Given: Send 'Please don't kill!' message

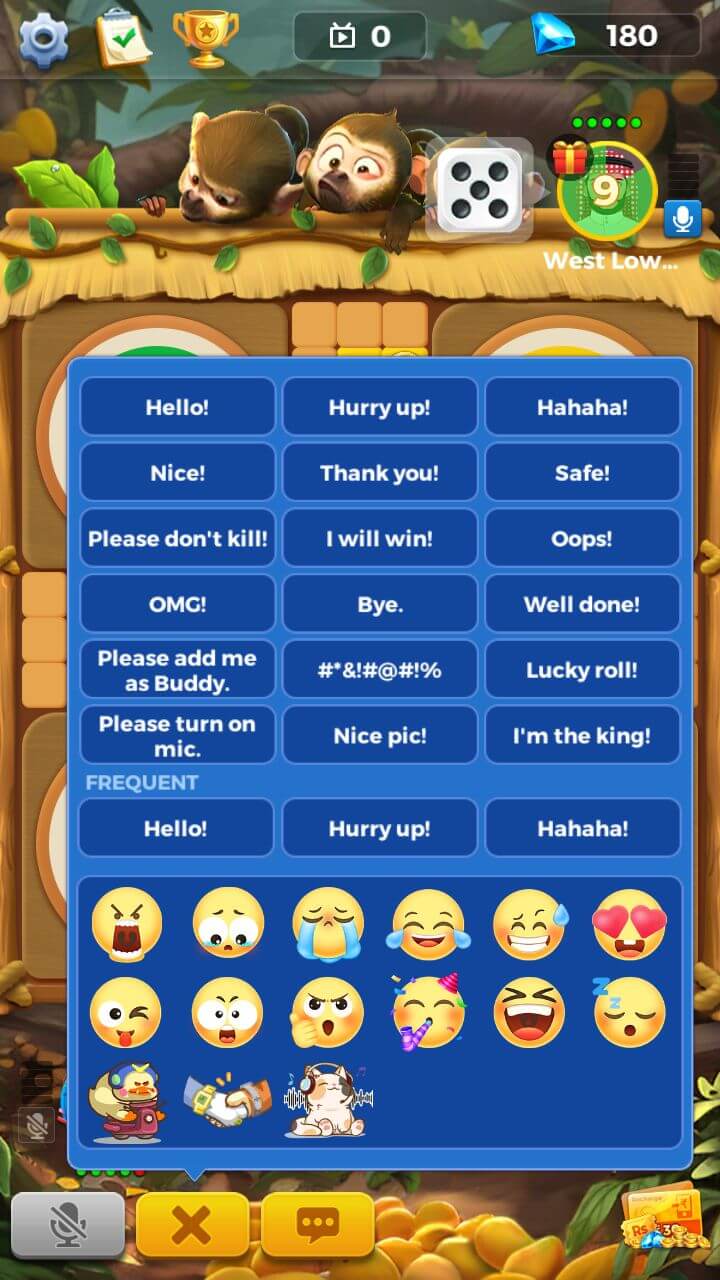Looking at the screenshot, I should point(177,539).
